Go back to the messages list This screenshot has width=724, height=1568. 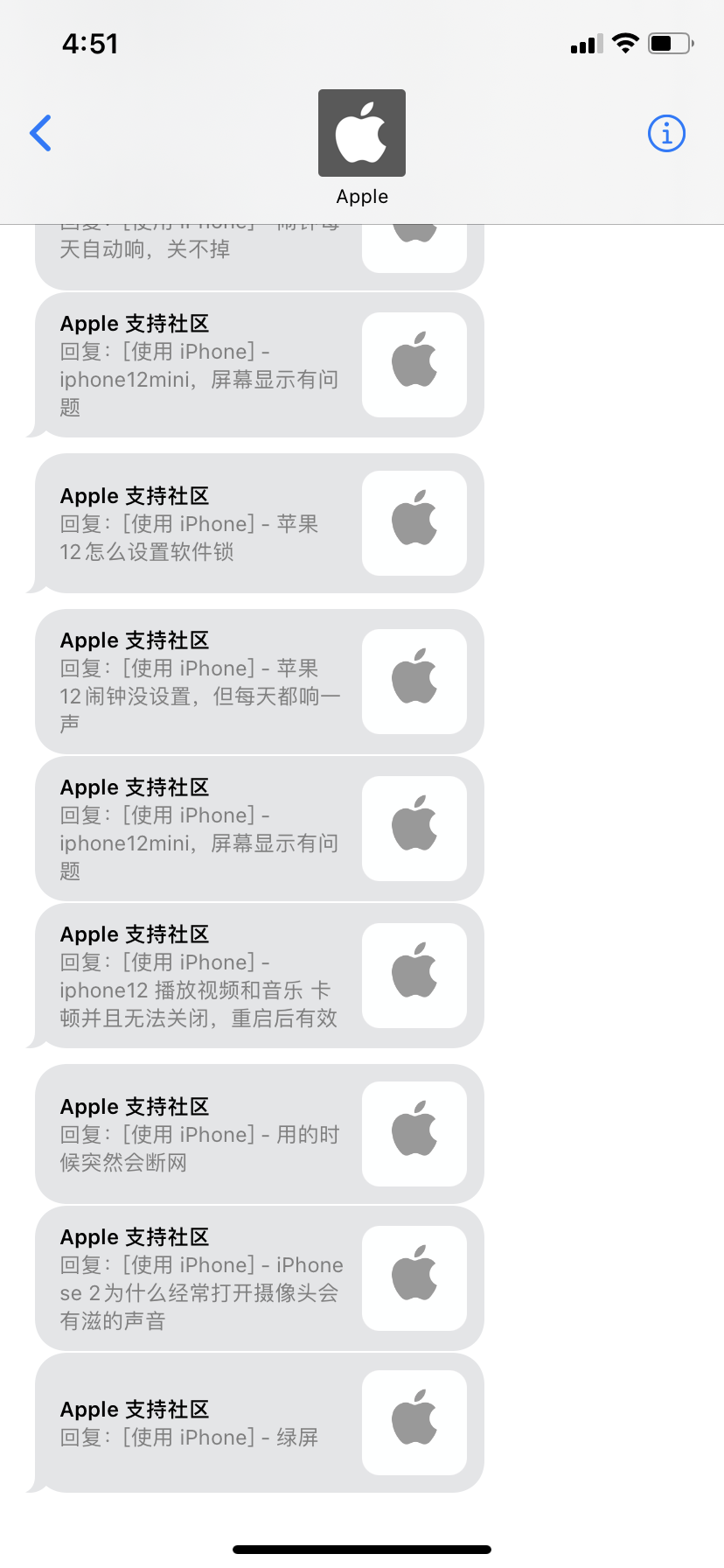41,133
